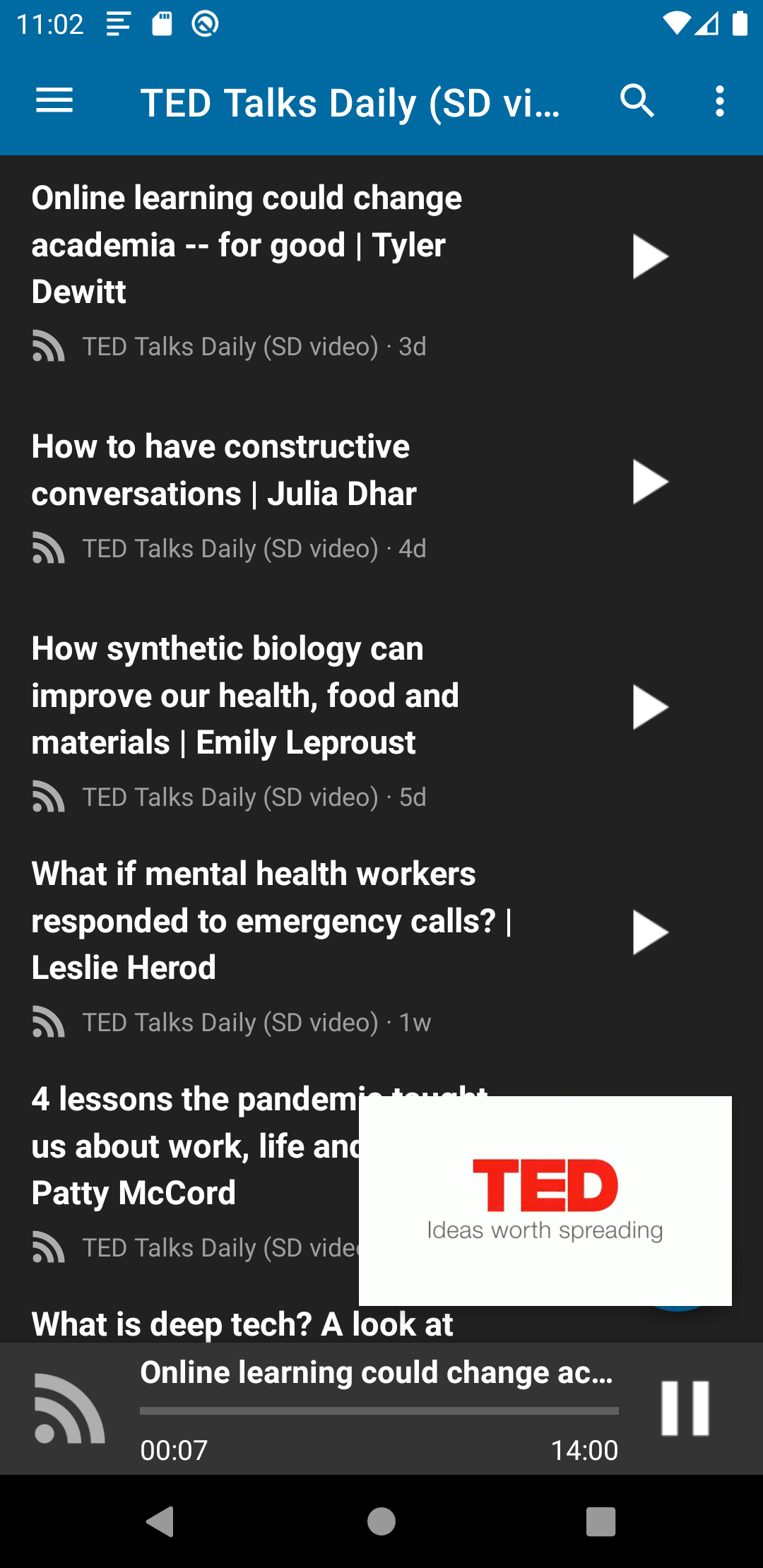Open Emily Leproust's episode details
This screenshot has height=1568, width=763.
[244, 696]
